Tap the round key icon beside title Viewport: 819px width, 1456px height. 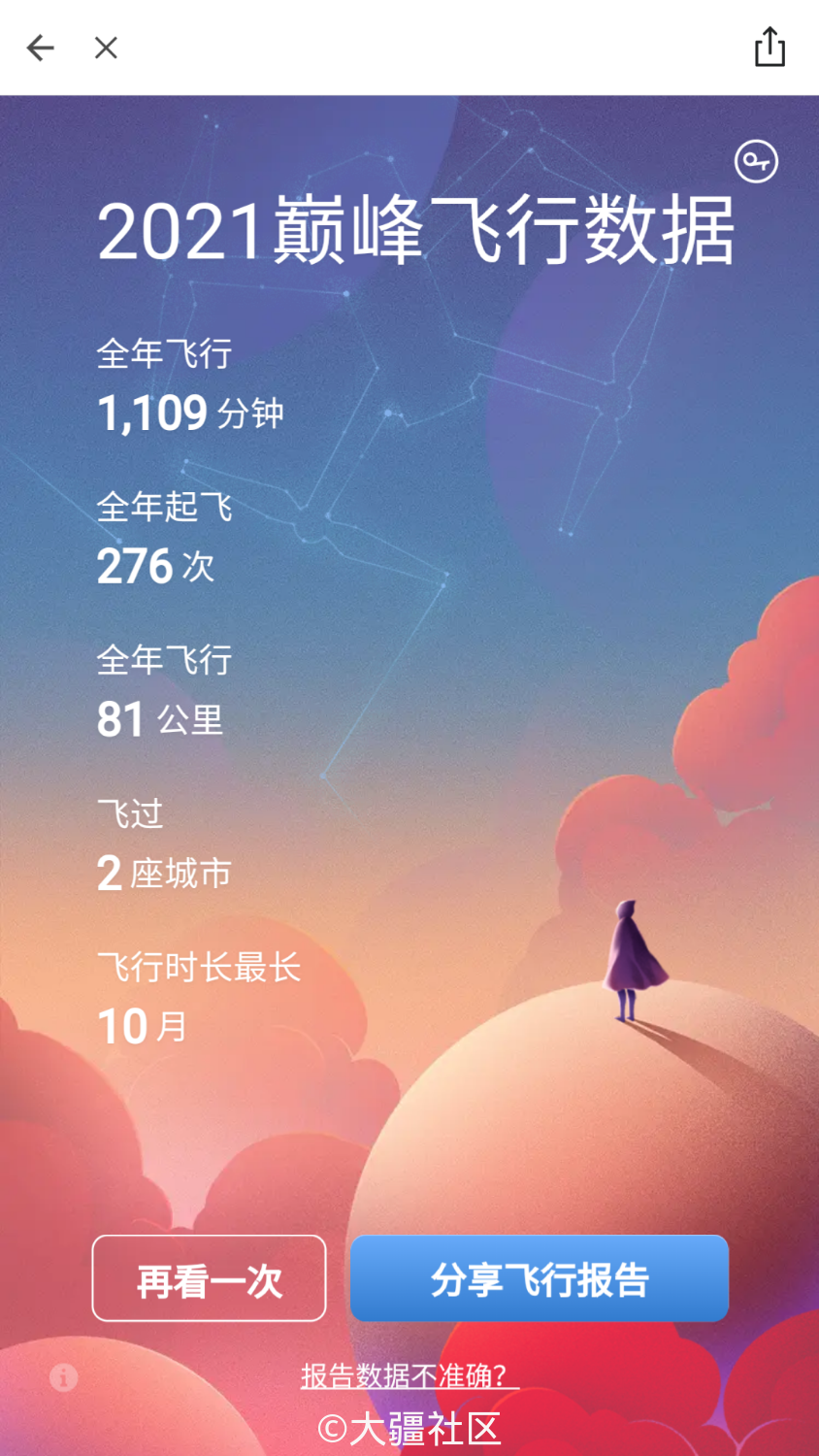tap(756, 161)
